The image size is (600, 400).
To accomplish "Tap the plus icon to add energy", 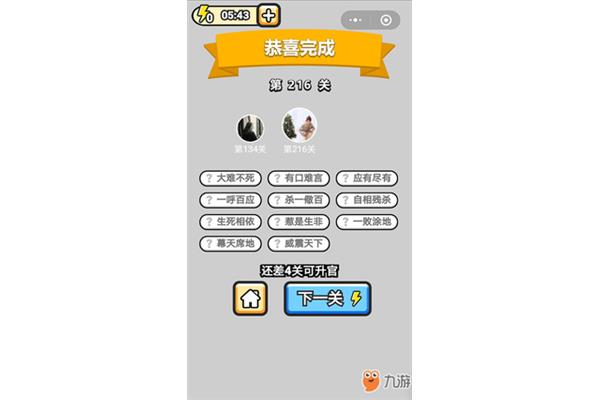I will 268,15.
